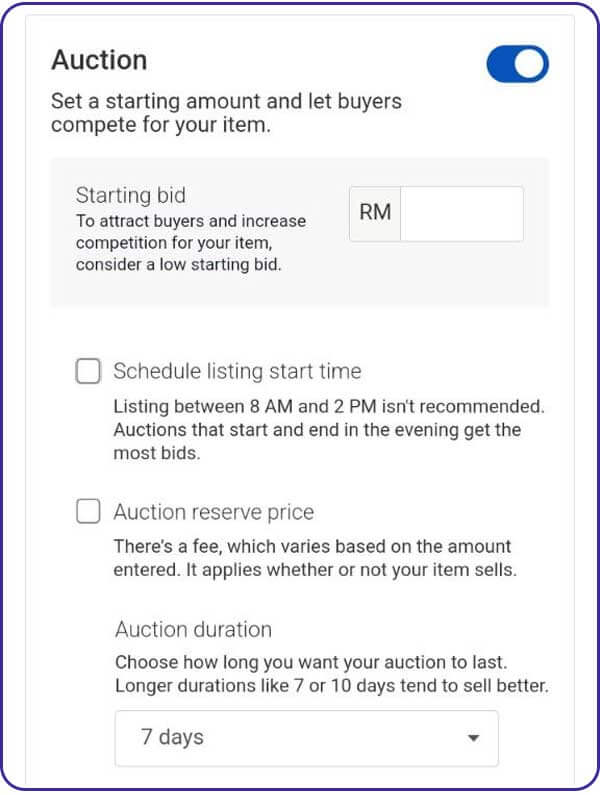Screen dimensions: 600x795
Task: Check Schedule listing start time
Action: coord(89,372)
